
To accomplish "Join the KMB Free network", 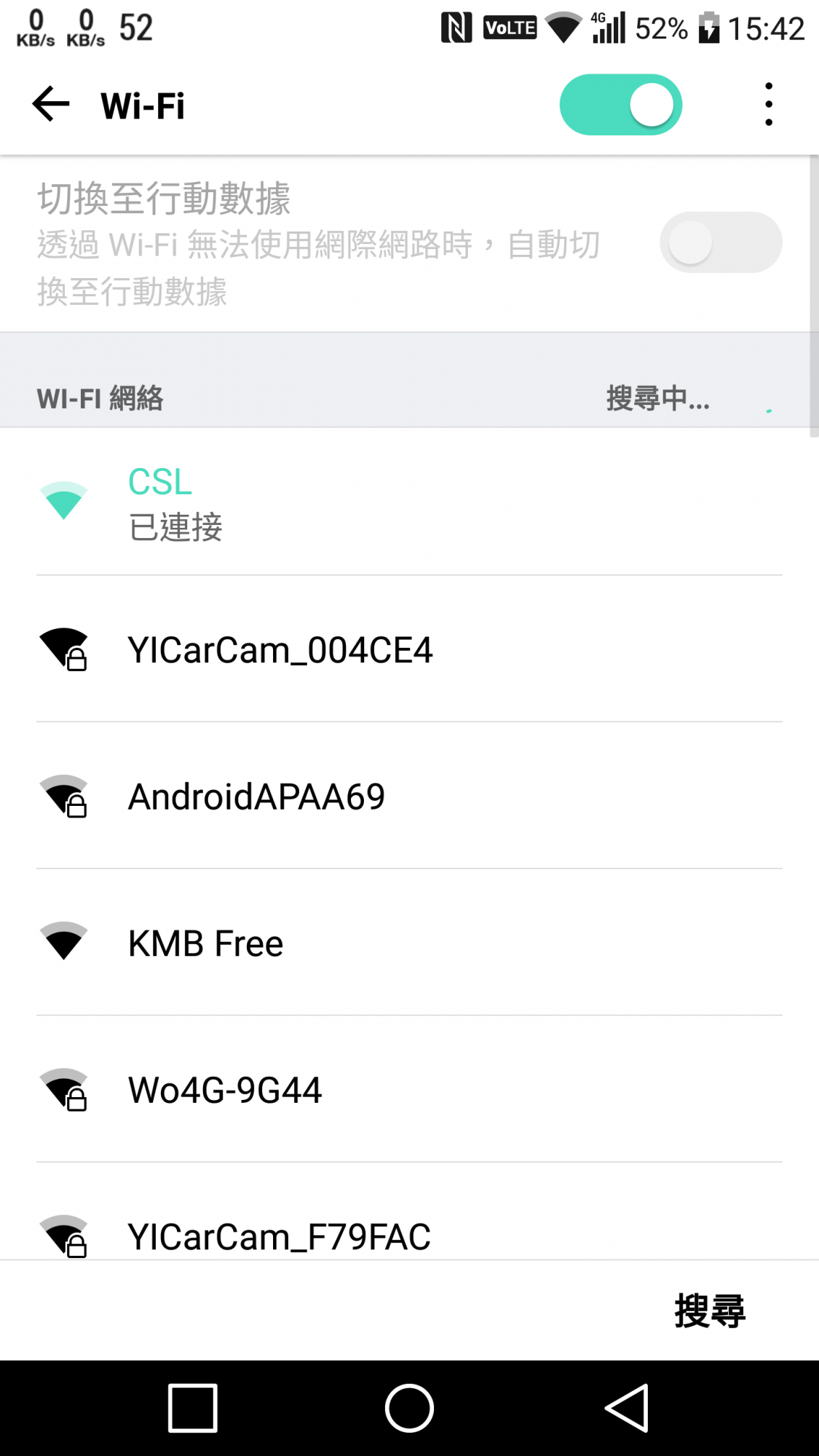I will pos(408,943).
